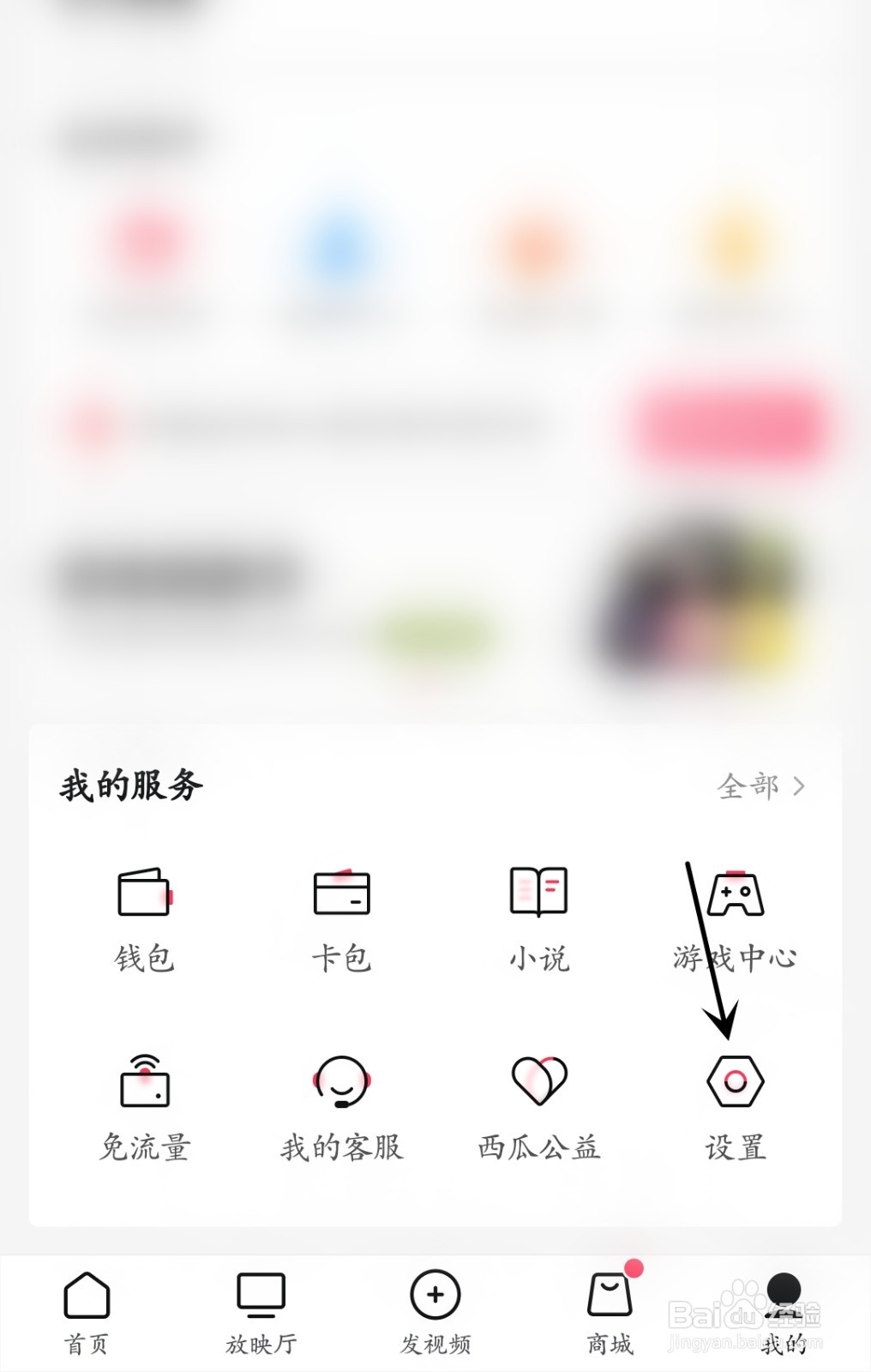Tap the 发视频 plus icon to post video
This screenshot has width=871, height=1372.
point(435,1297)
